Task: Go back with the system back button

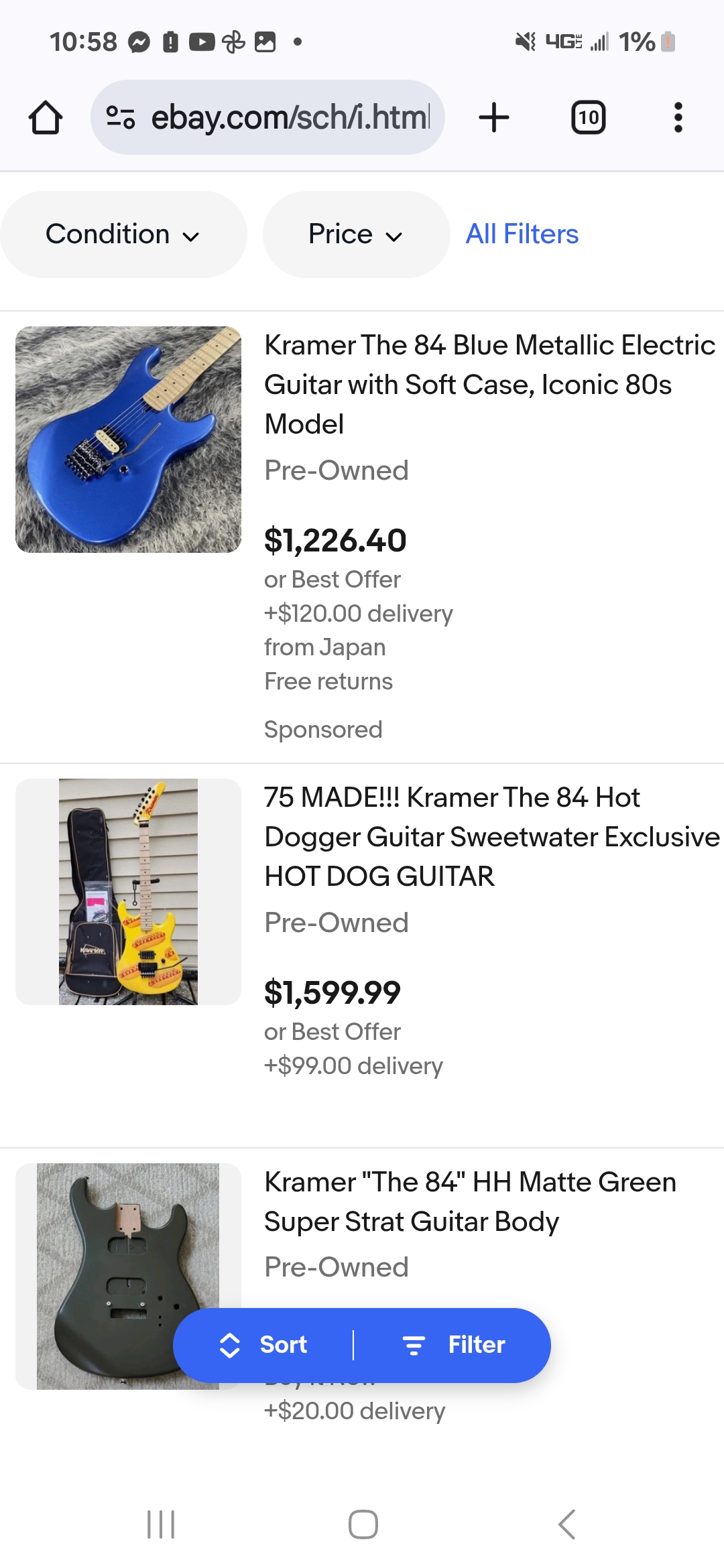Action: pyautogui.click(x=566, y=1524)
